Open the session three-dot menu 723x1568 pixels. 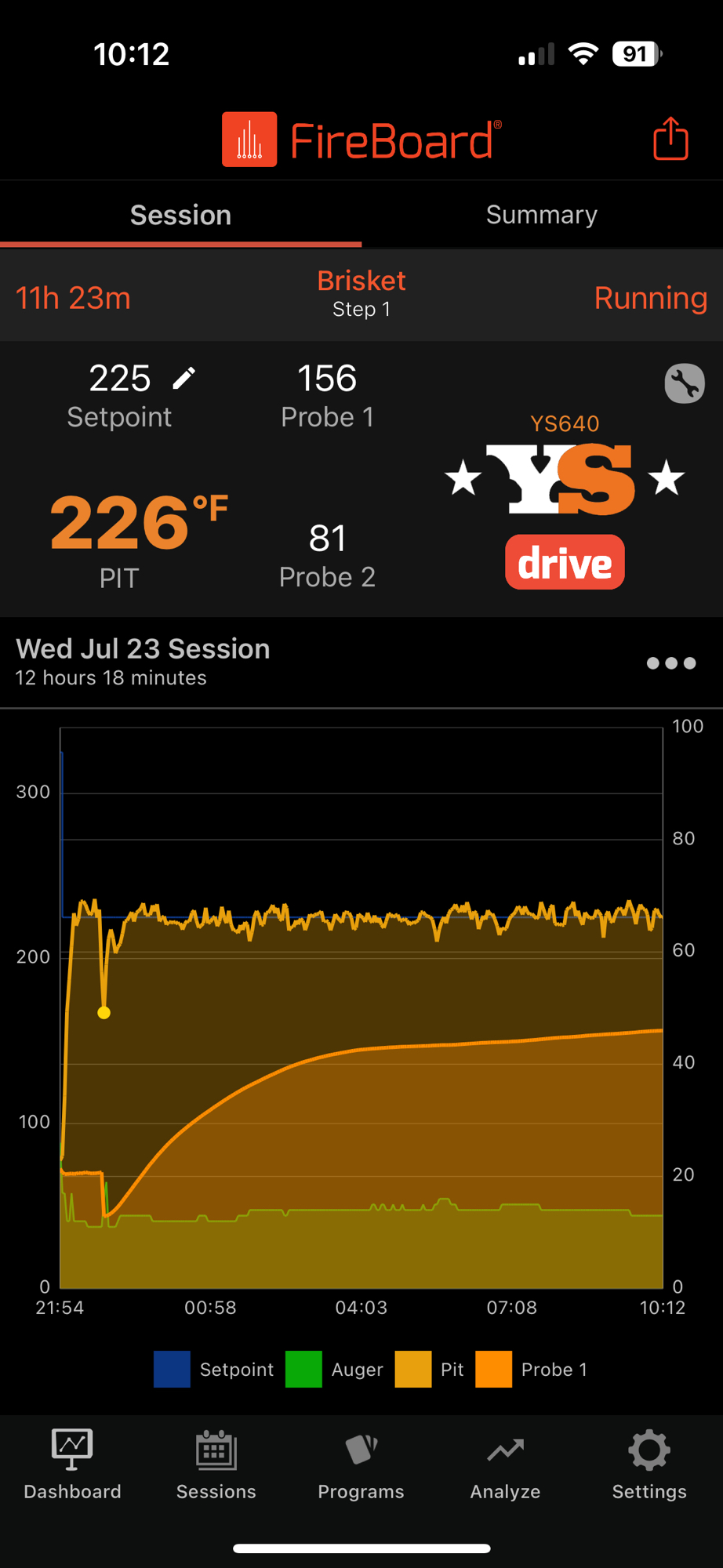click(x=670, y=663)
